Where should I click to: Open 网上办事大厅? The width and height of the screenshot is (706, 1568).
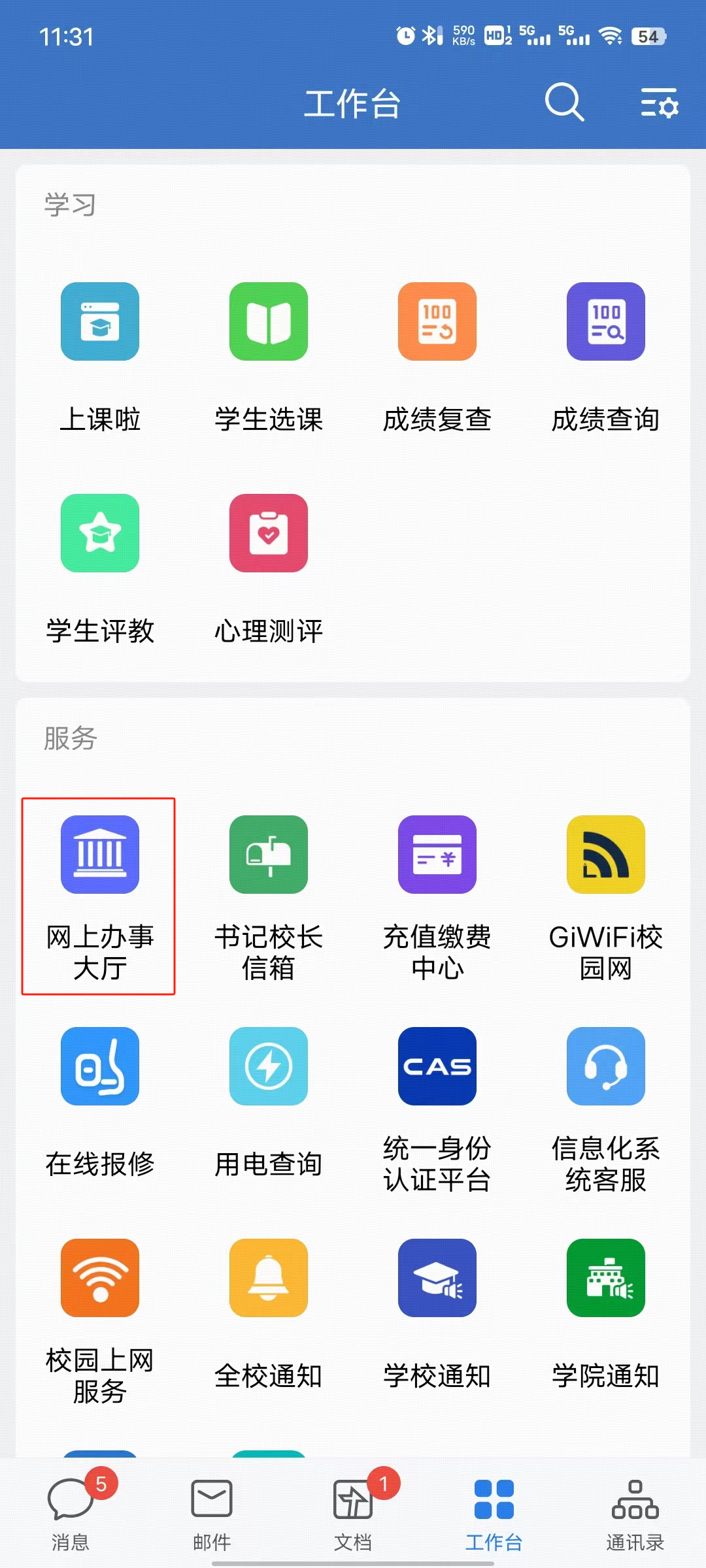pyautogui.click(x=100, y=855)
